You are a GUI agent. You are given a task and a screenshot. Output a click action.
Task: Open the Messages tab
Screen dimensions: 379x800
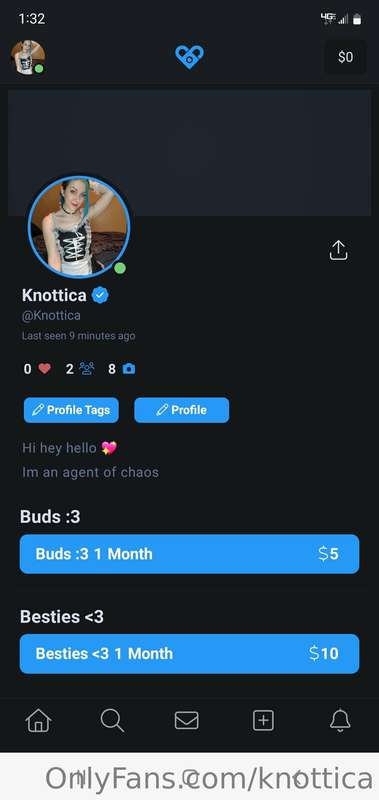[187, 721]
